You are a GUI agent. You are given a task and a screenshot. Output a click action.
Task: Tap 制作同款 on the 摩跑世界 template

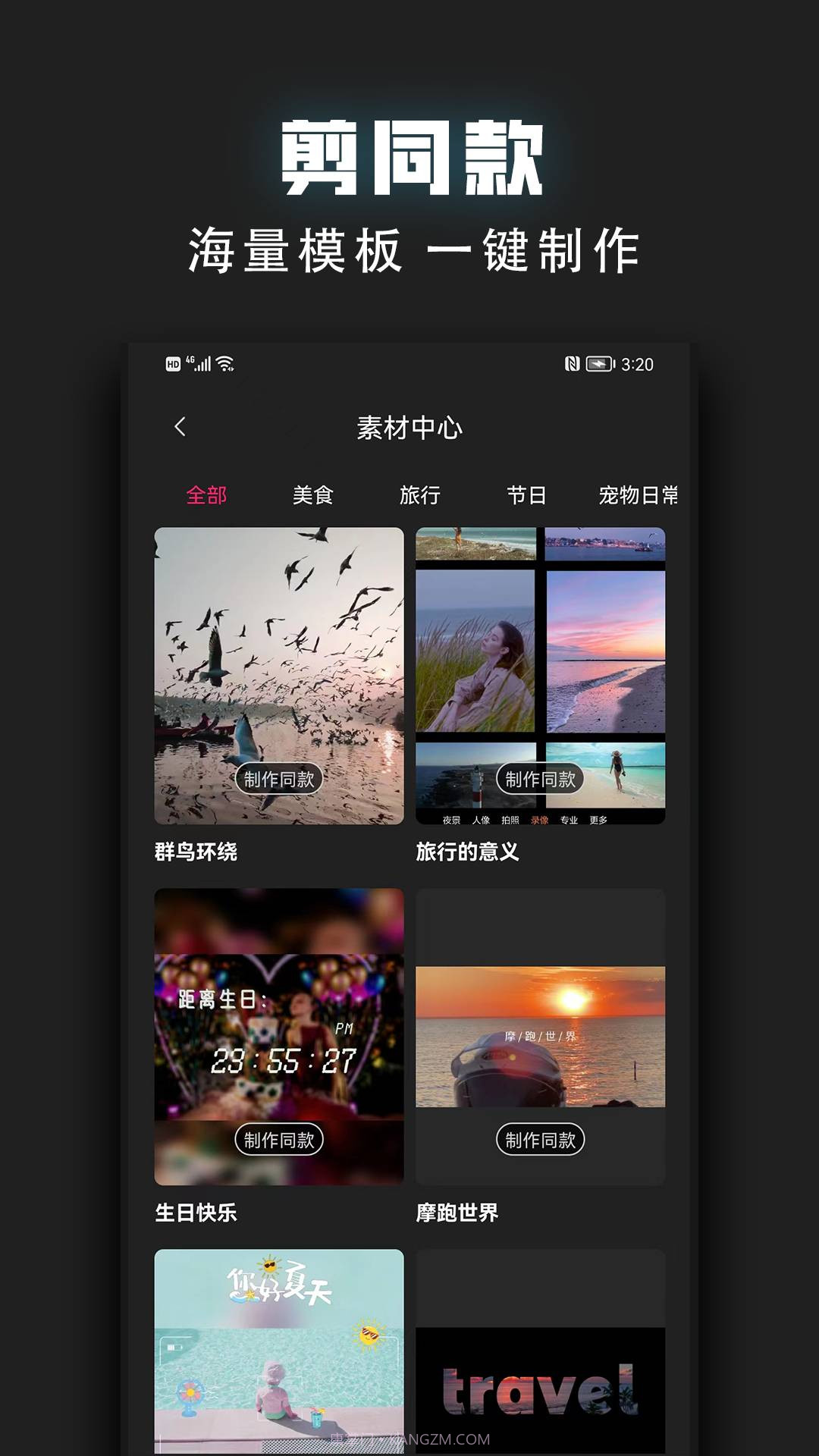pos(540,1137)
